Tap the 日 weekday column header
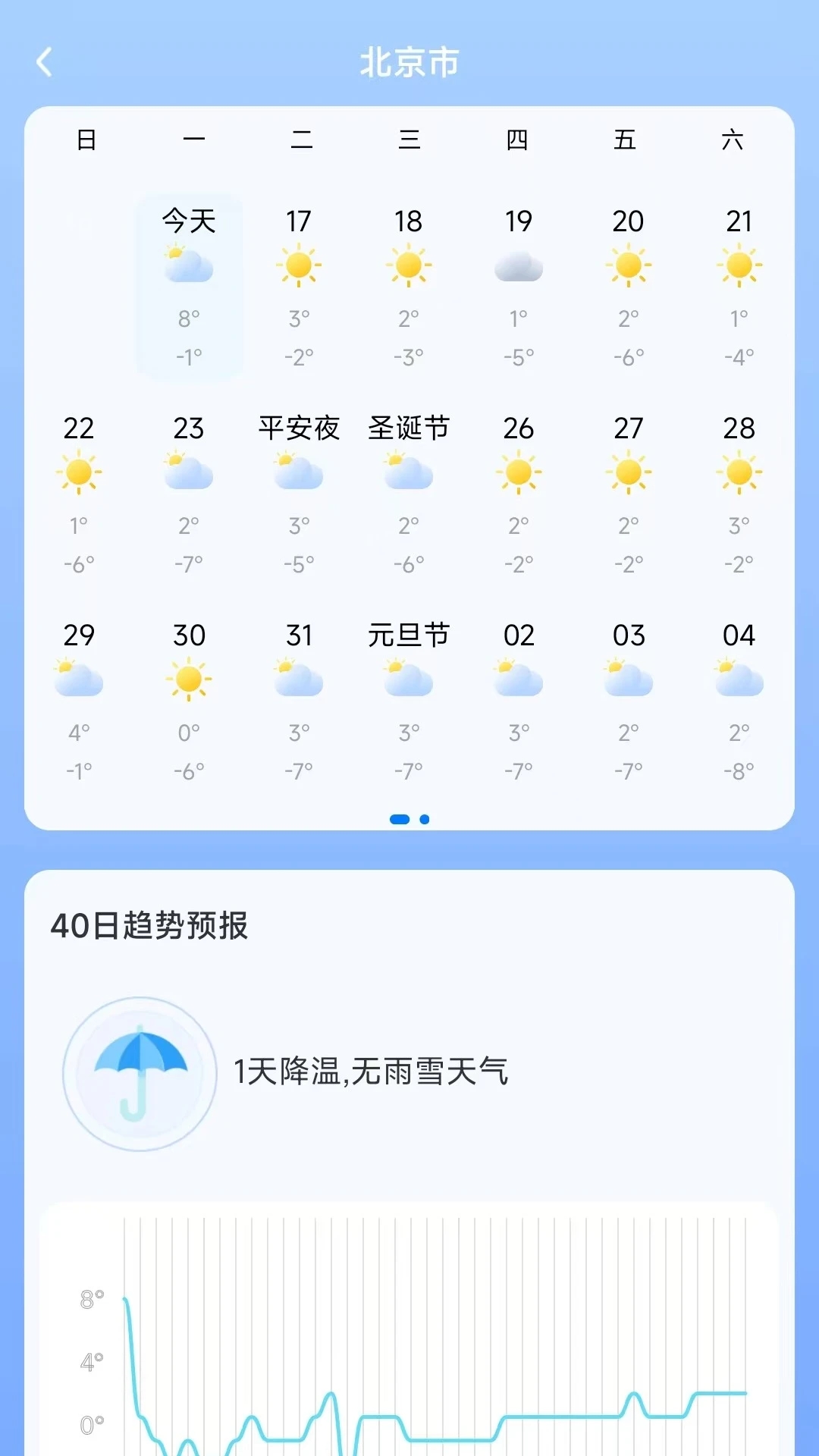The height and width of the screenshot is (1456, 819). 86,140
